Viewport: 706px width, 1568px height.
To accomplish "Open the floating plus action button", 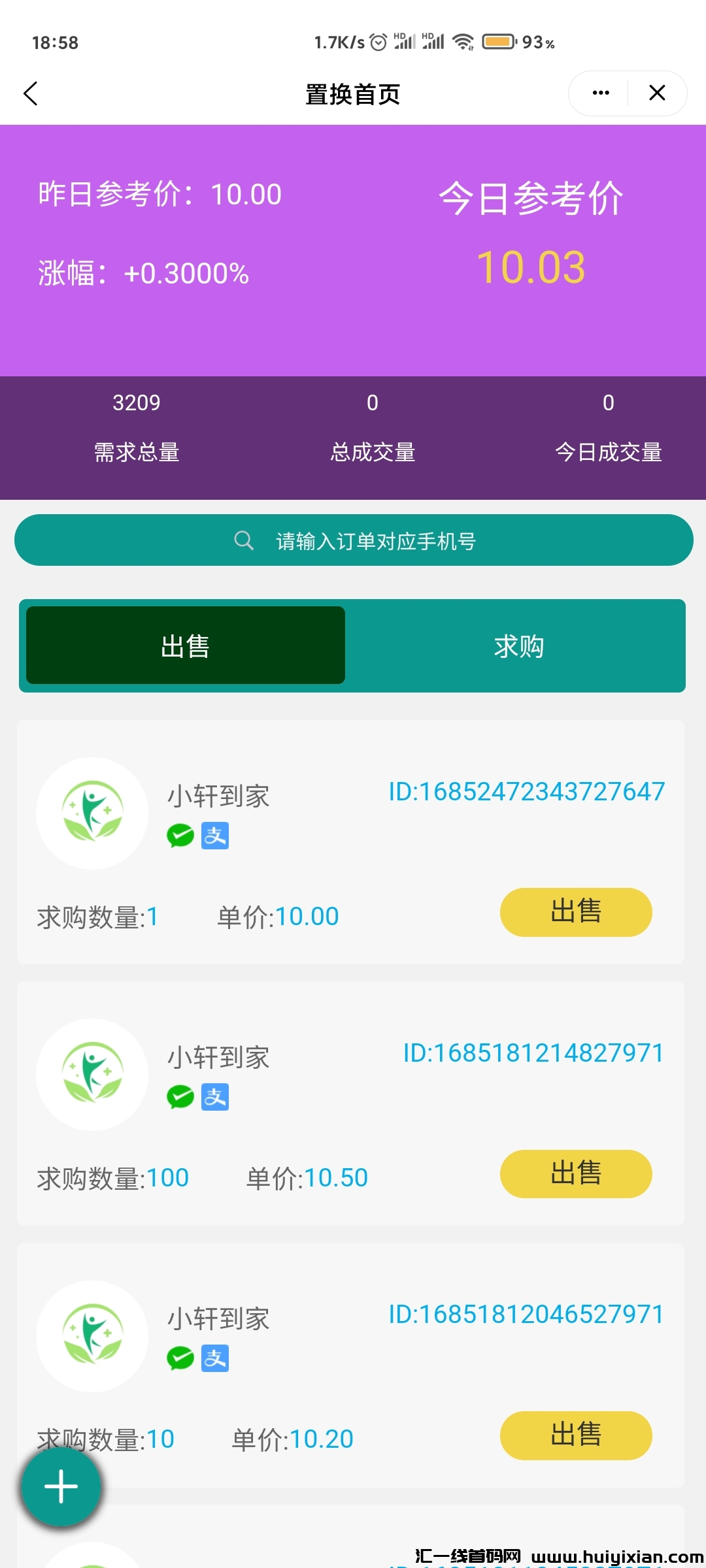I will (61, 1486).
